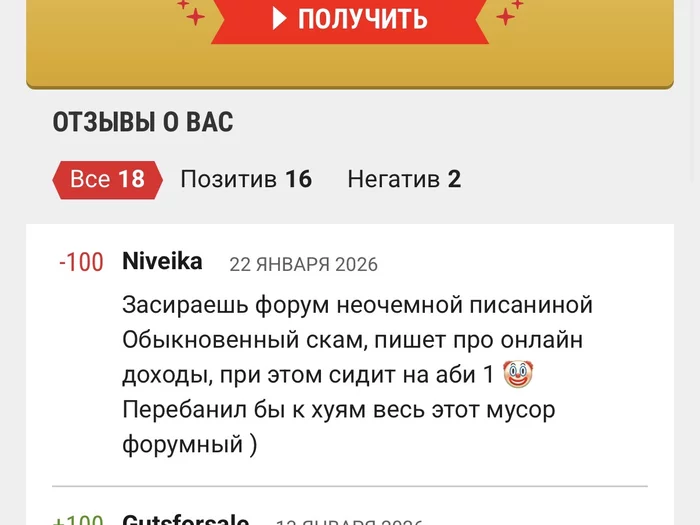The height and width of the screenshot is (525, 700).
Task: Open Gutsforsale's user profile
Action: [x=185, y=520]
